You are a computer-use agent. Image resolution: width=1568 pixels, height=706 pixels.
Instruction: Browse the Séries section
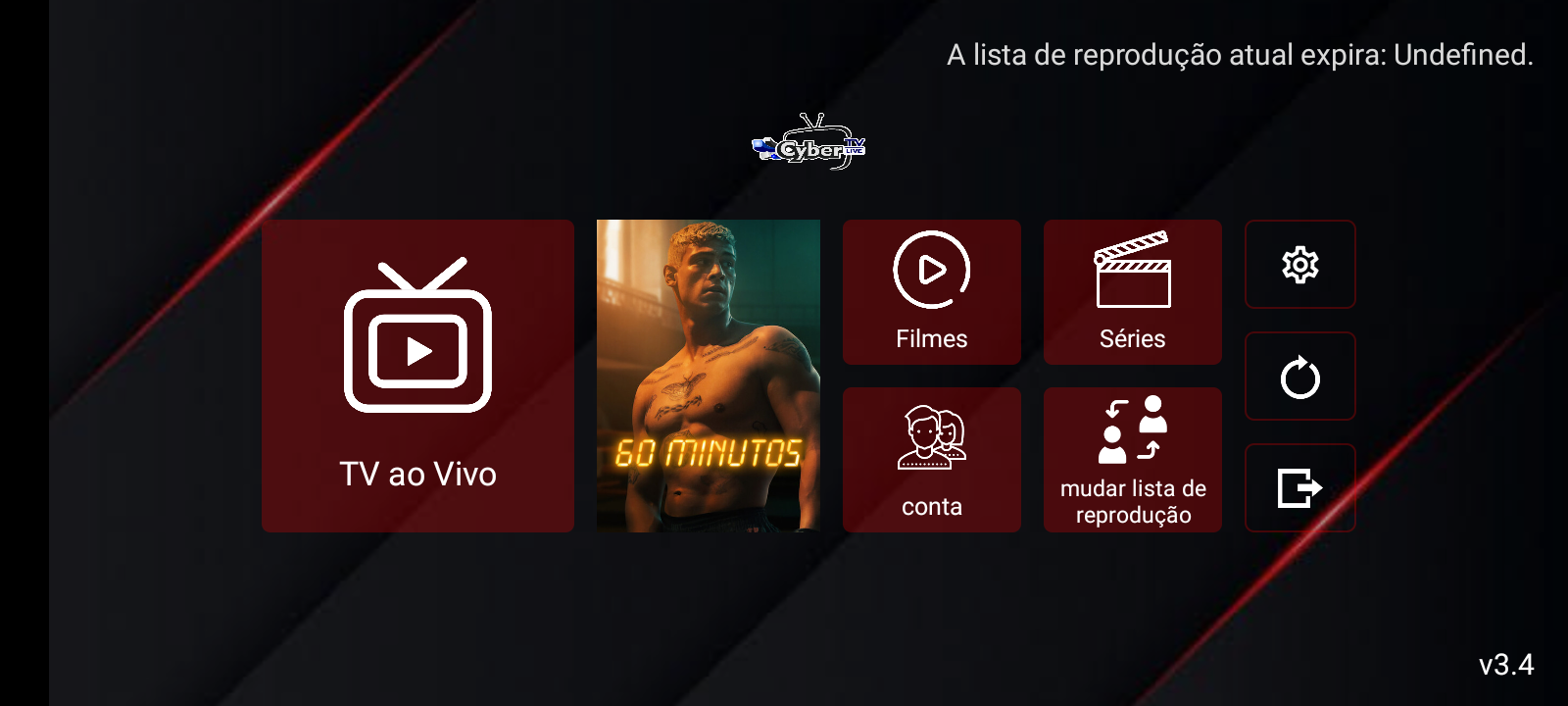[1132, 292]
